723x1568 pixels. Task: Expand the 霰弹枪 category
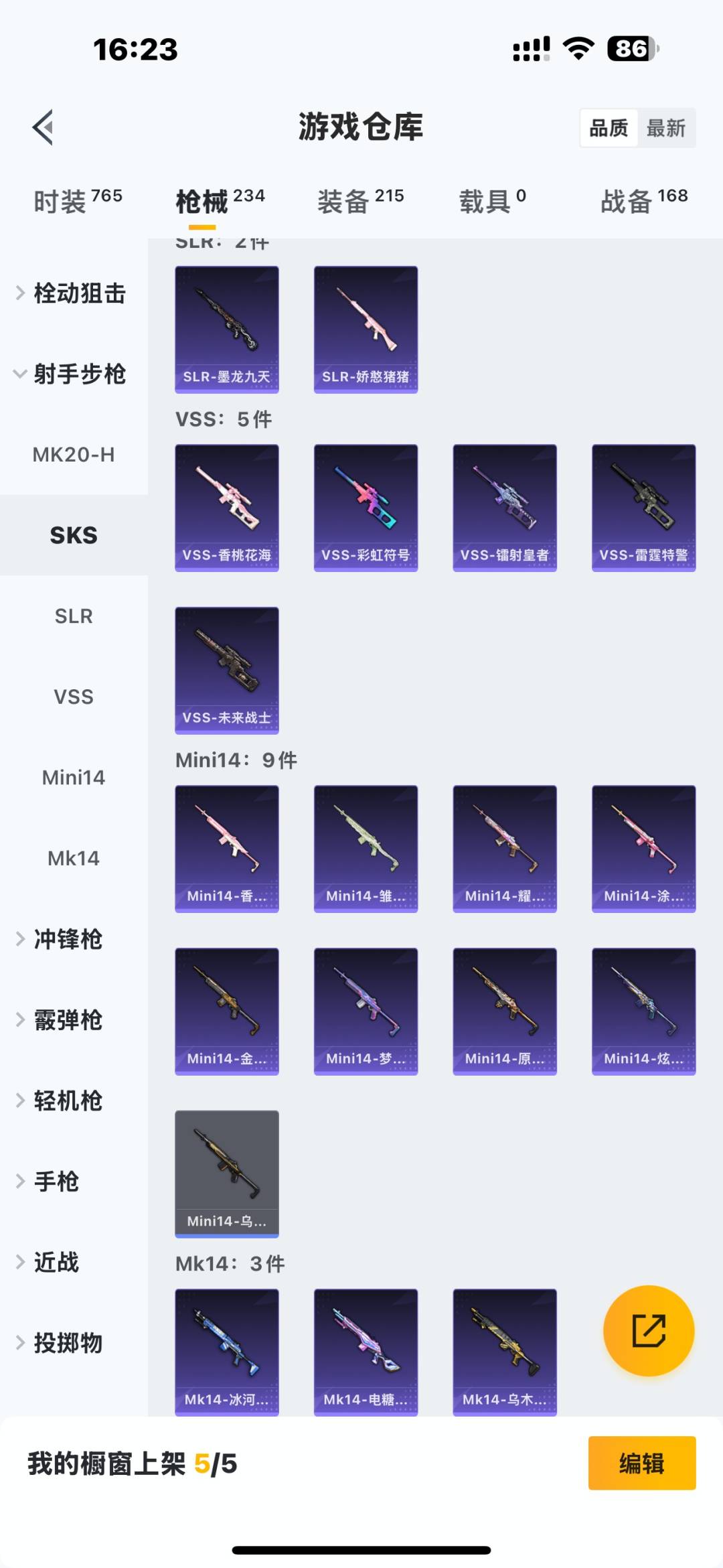tap(67, 1020)
